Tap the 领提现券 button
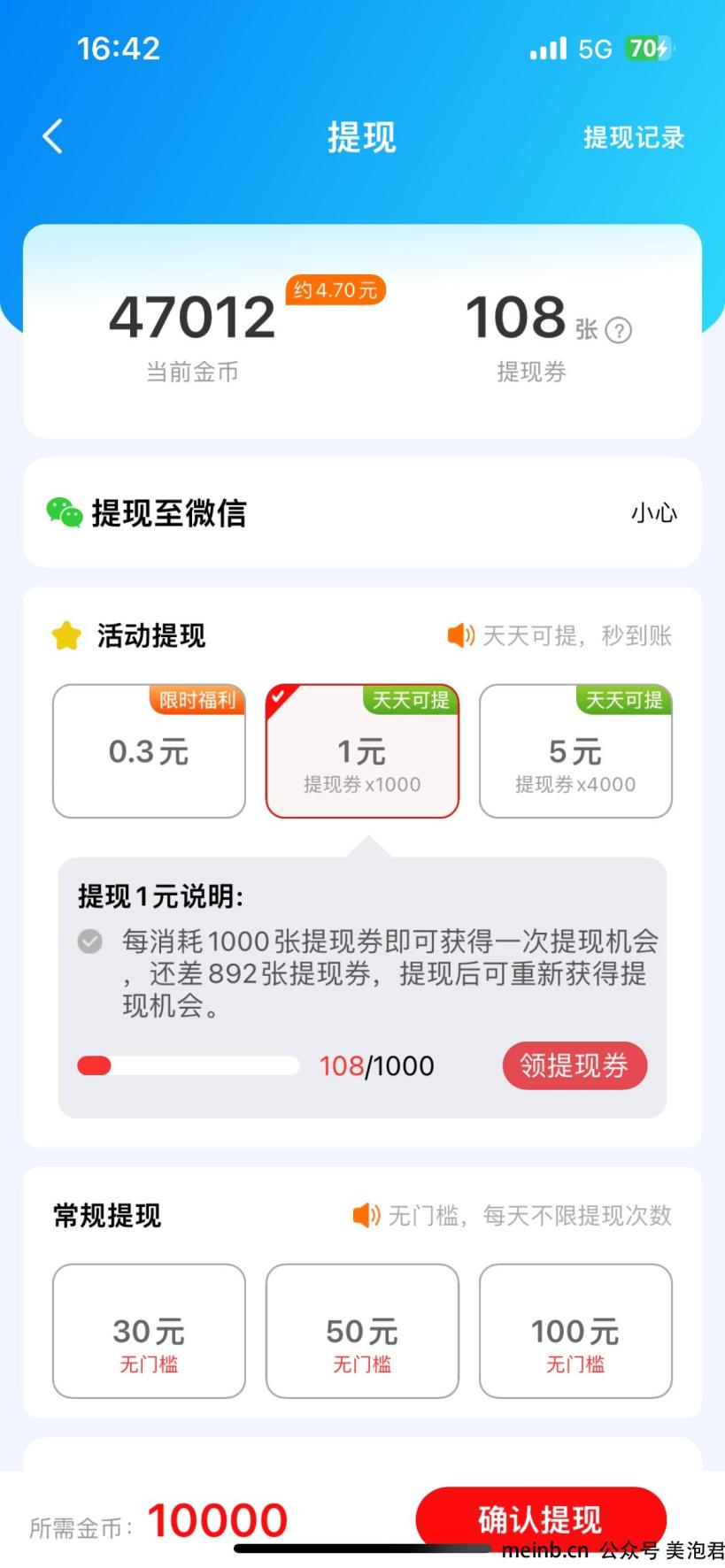Image resolution: width=725 pixels, height=1568 pixels. click(575, 1065)
